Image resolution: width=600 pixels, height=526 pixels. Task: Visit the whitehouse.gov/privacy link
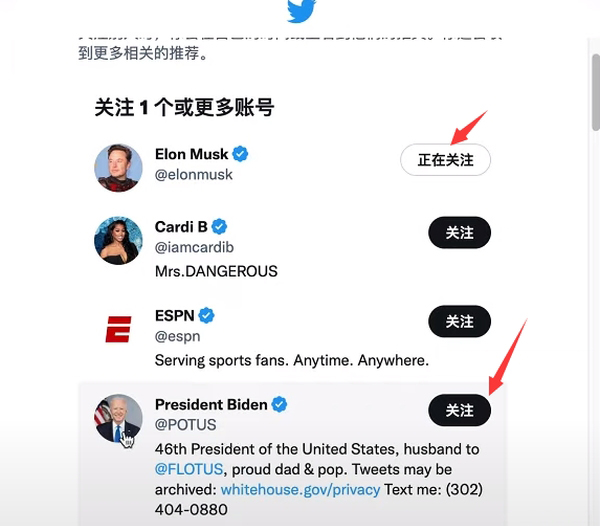pos(300,489)
